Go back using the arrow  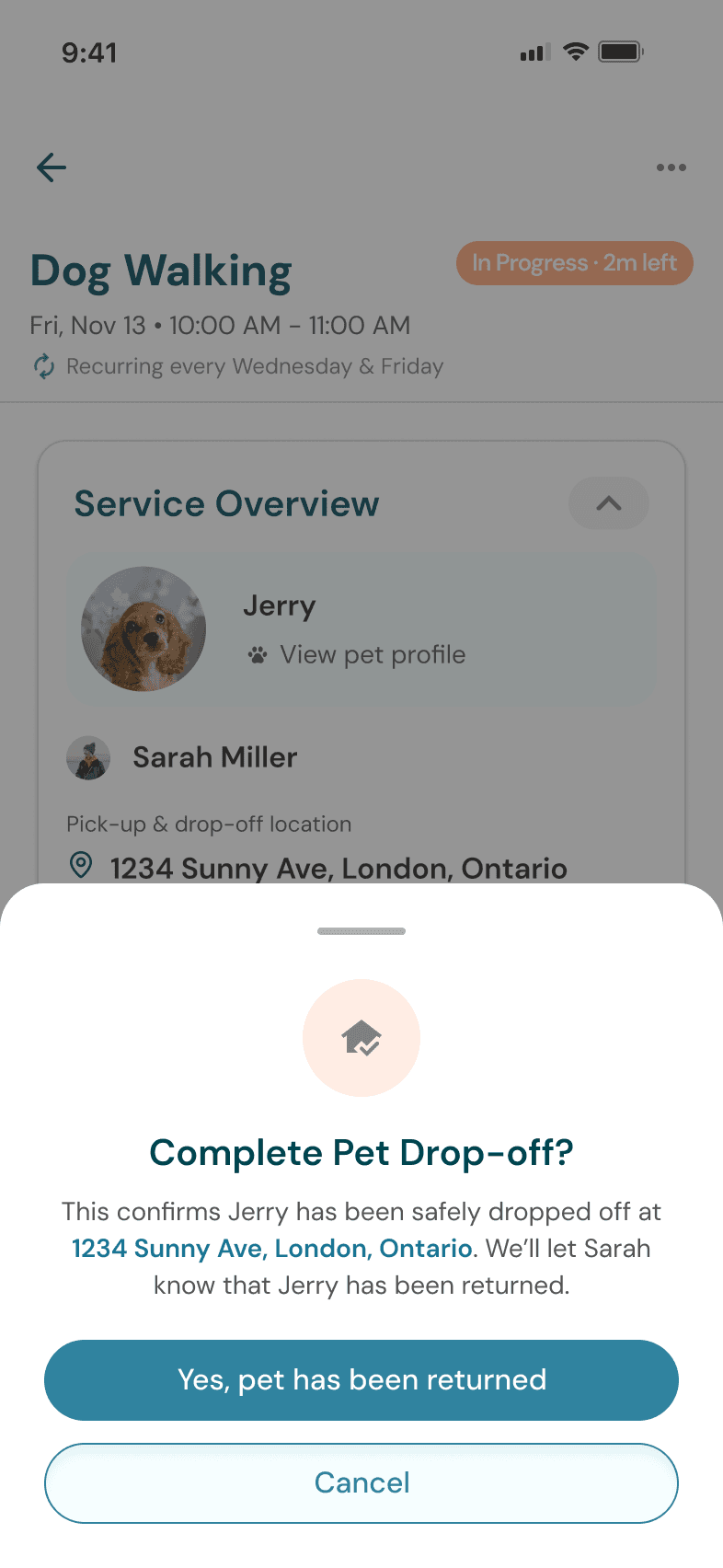pyautogui.click(x=52, y=167)
